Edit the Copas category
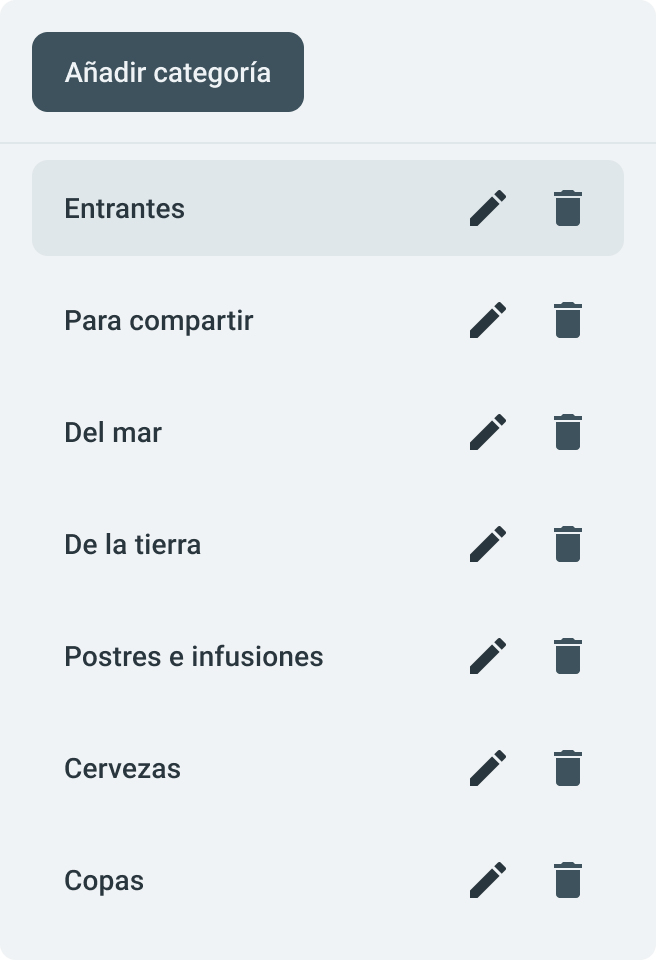Image resolution: width=656 pixels, height=960 pixels. (x=488, y=880)
